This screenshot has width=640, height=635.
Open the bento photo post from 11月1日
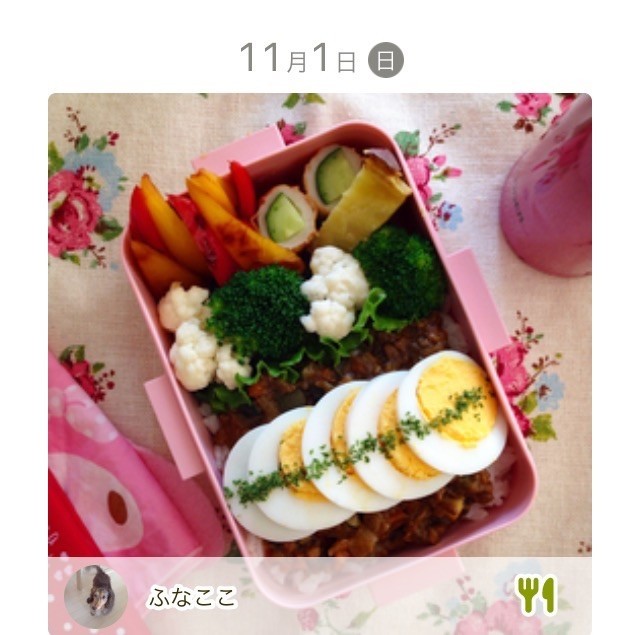coord(320,330)
